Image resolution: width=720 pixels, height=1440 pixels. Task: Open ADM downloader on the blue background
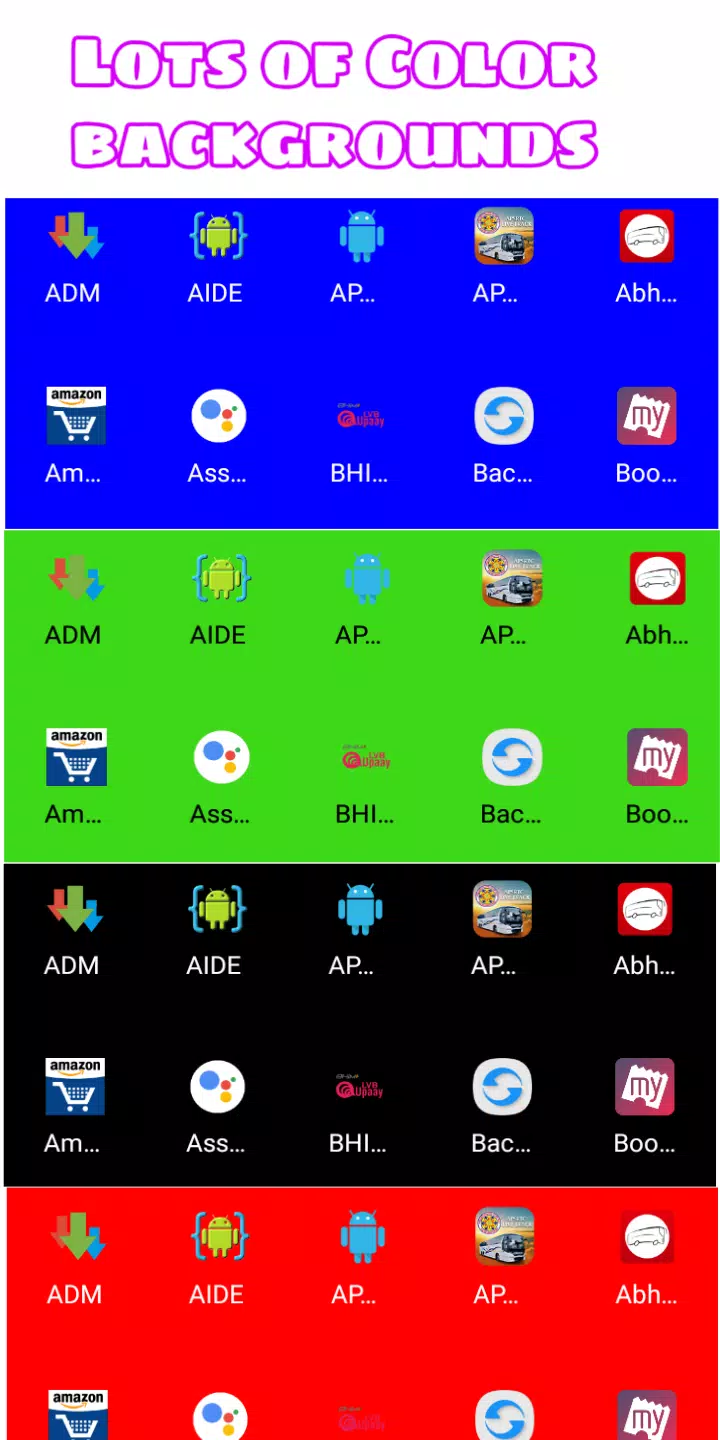click(x=73, y=236)
